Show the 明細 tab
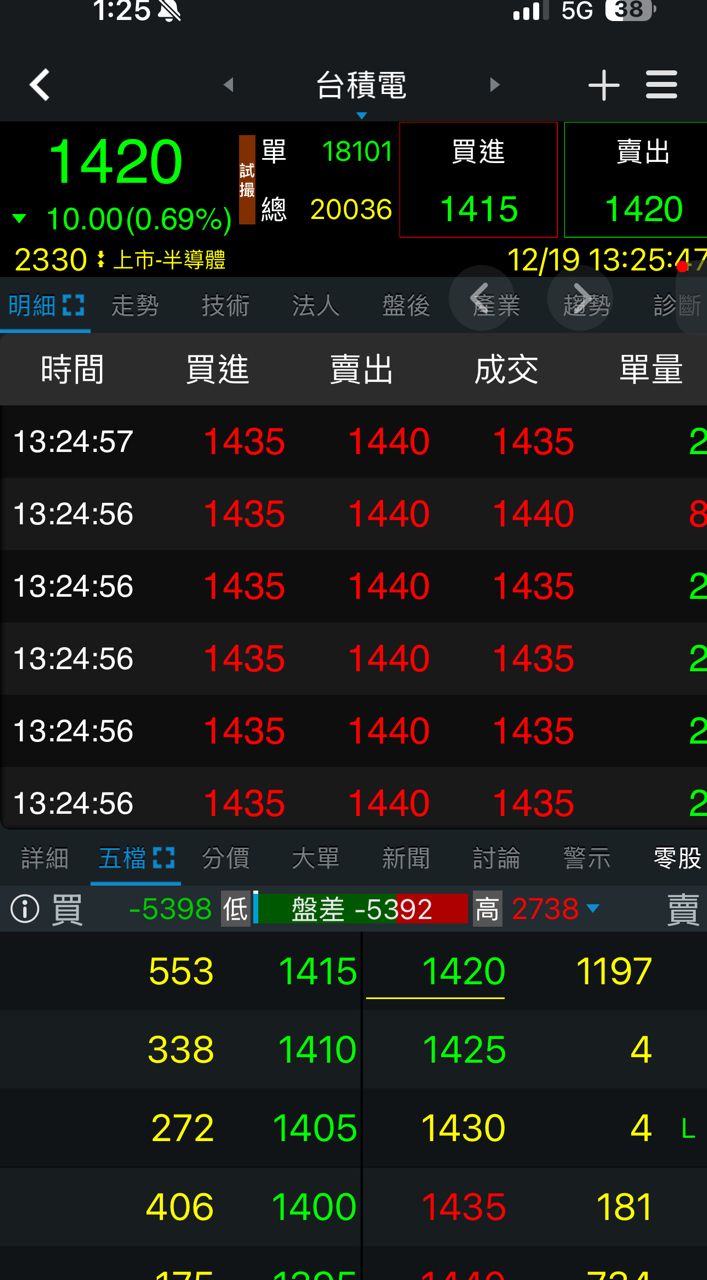 [x=45, y=305]
